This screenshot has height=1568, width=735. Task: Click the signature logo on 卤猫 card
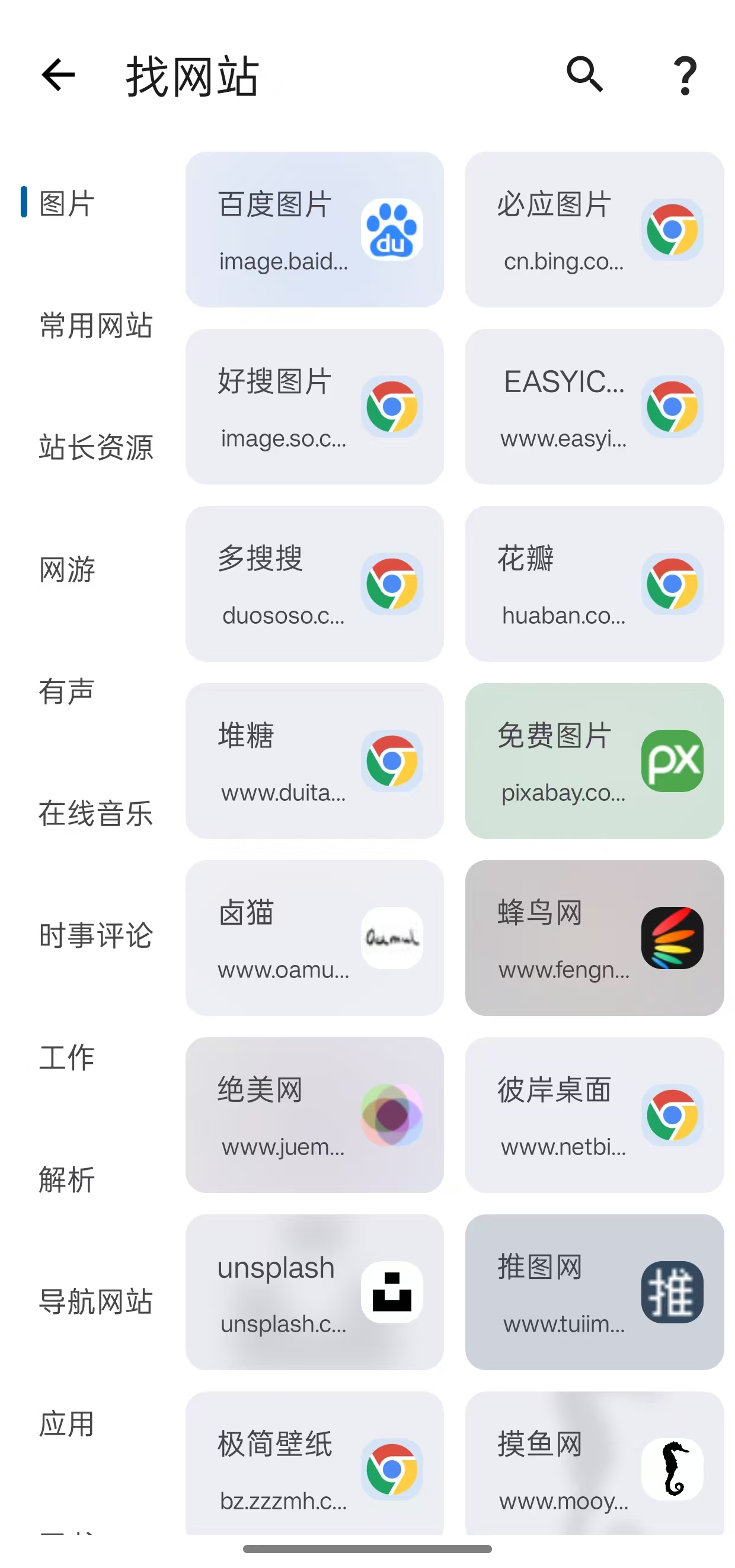(x=393, y=937)
